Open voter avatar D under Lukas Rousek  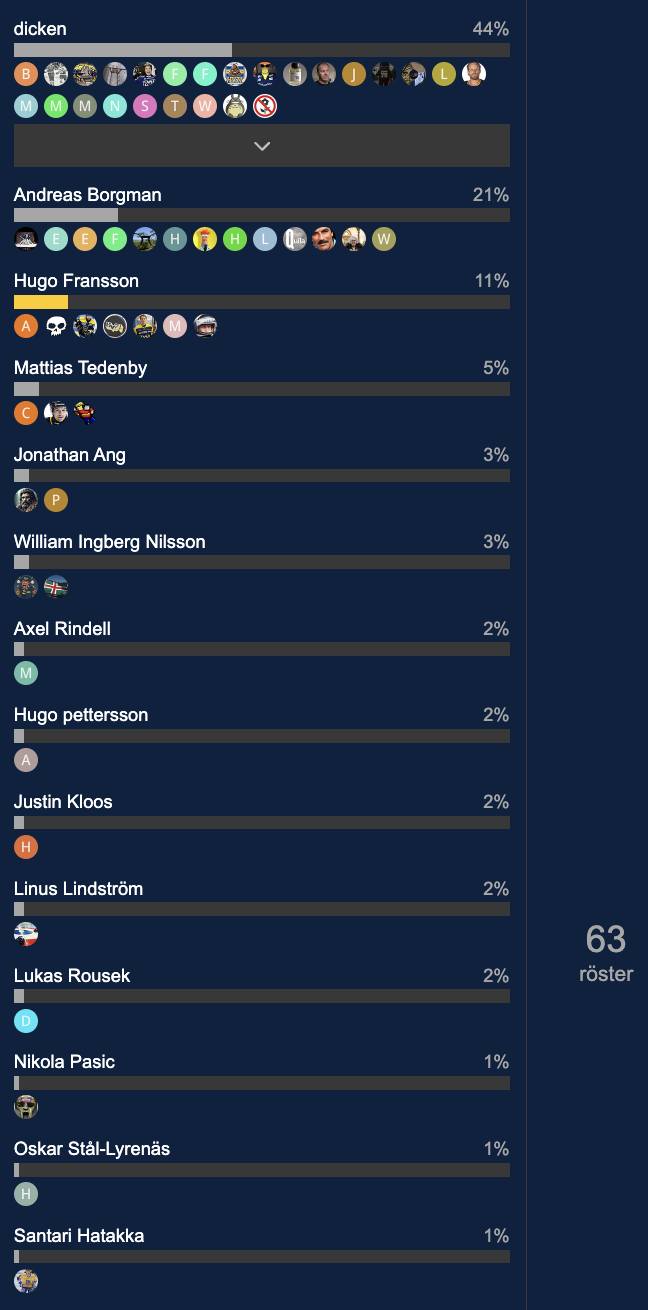[x=26, y=1021]
